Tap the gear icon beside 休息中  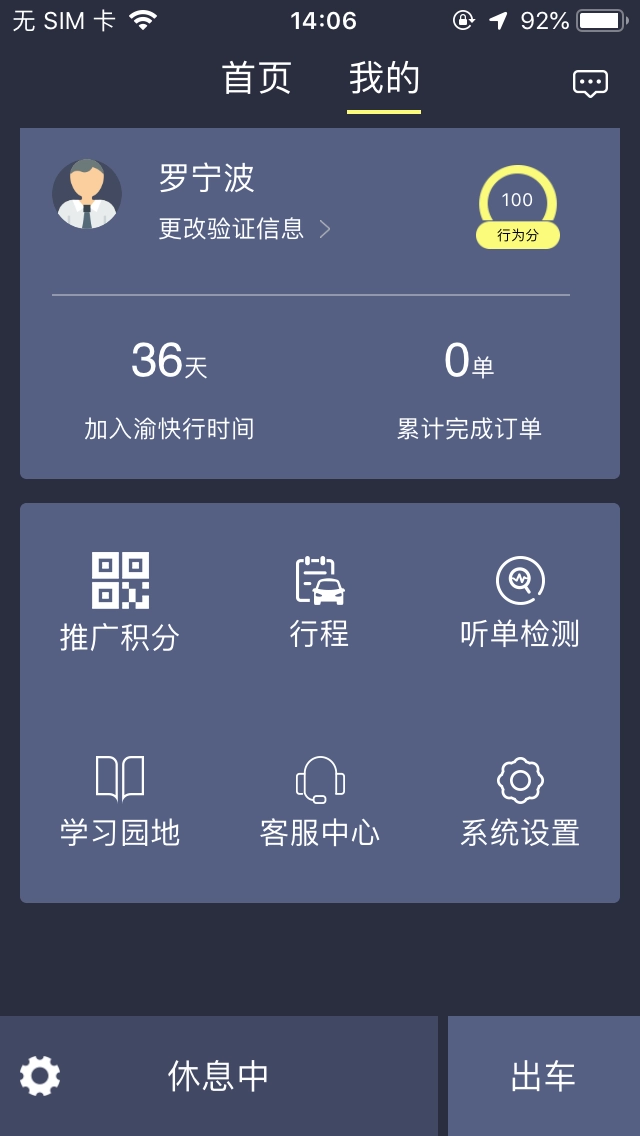[x=40, y=1076]
